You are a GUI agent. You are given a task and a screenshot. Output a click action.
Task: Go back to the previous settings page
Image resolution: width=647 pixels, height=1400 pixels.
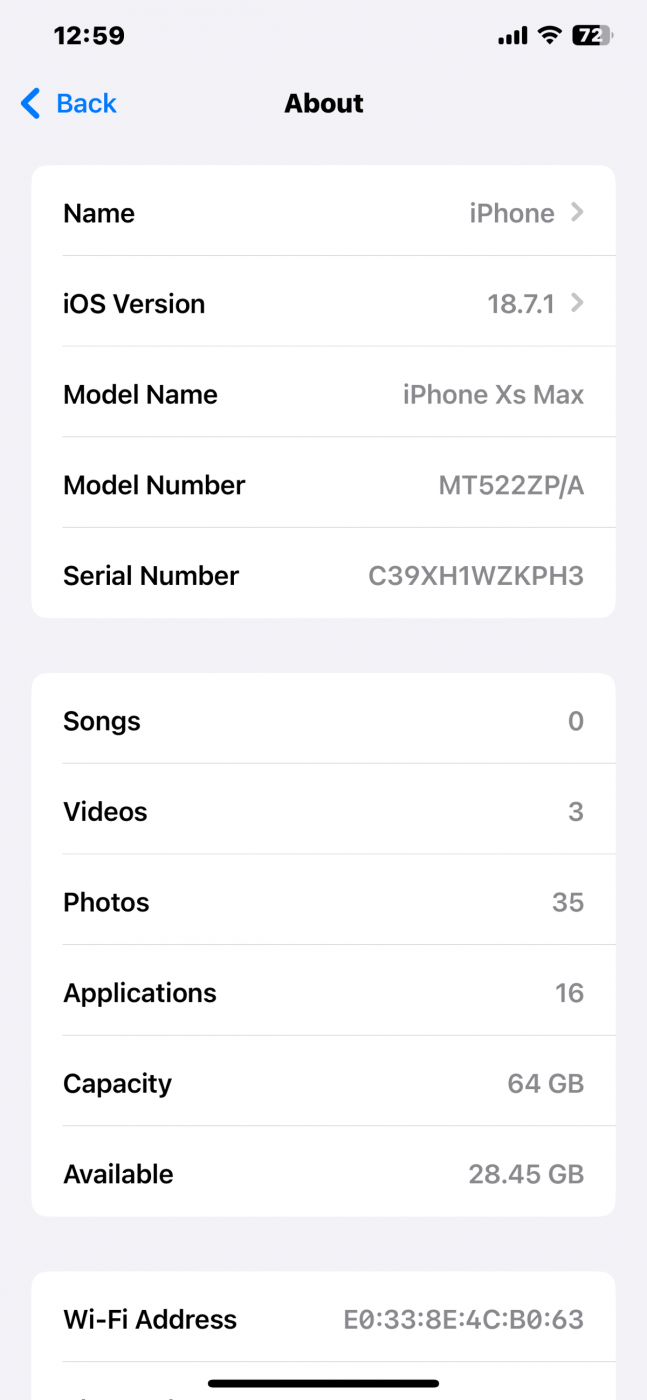68,103
